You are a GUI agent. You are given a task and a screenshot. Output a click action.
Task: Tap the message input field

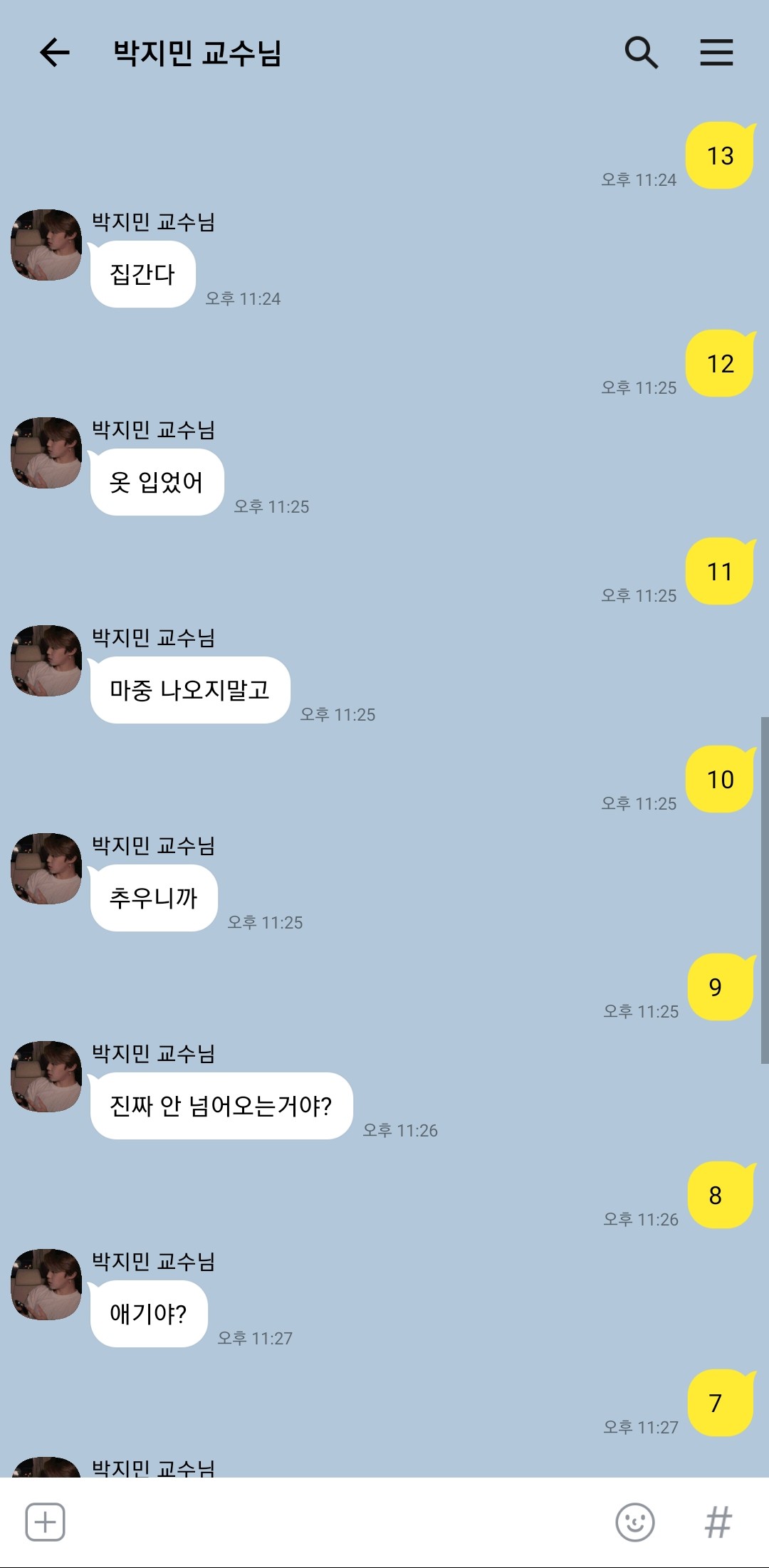pos(335,1522)
